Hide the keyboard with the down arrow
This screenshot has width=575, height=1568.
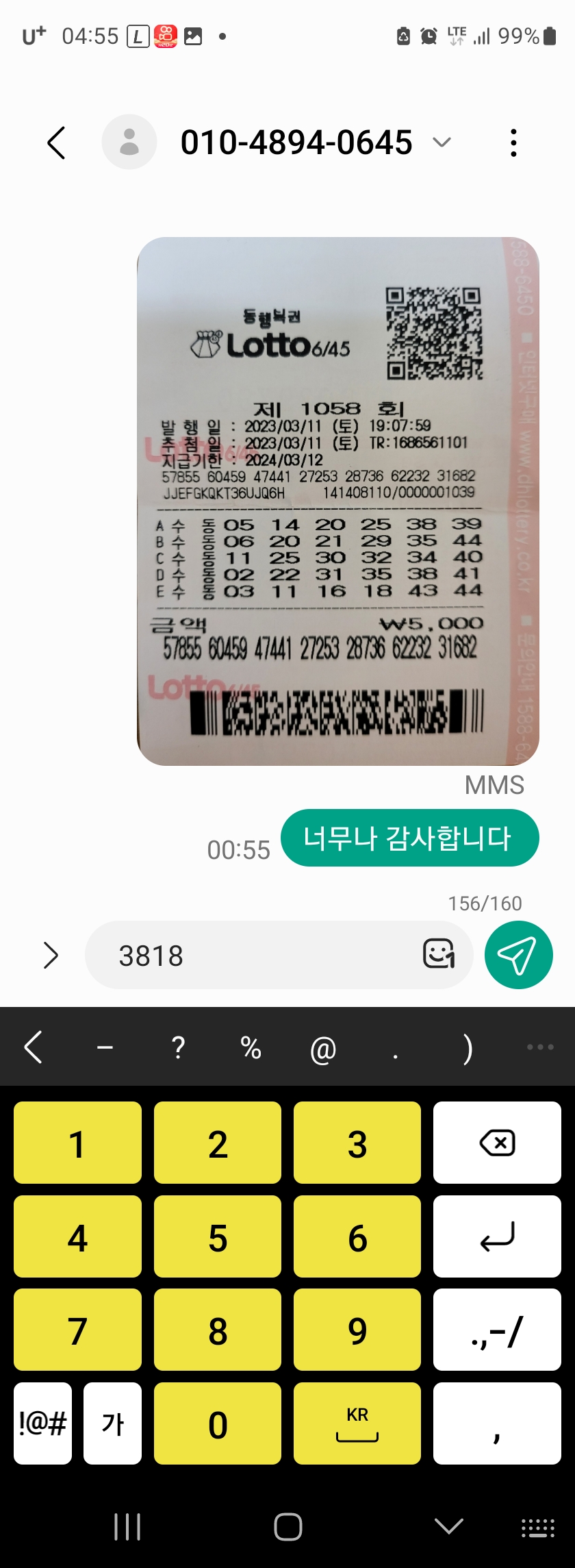point(448,1526)
